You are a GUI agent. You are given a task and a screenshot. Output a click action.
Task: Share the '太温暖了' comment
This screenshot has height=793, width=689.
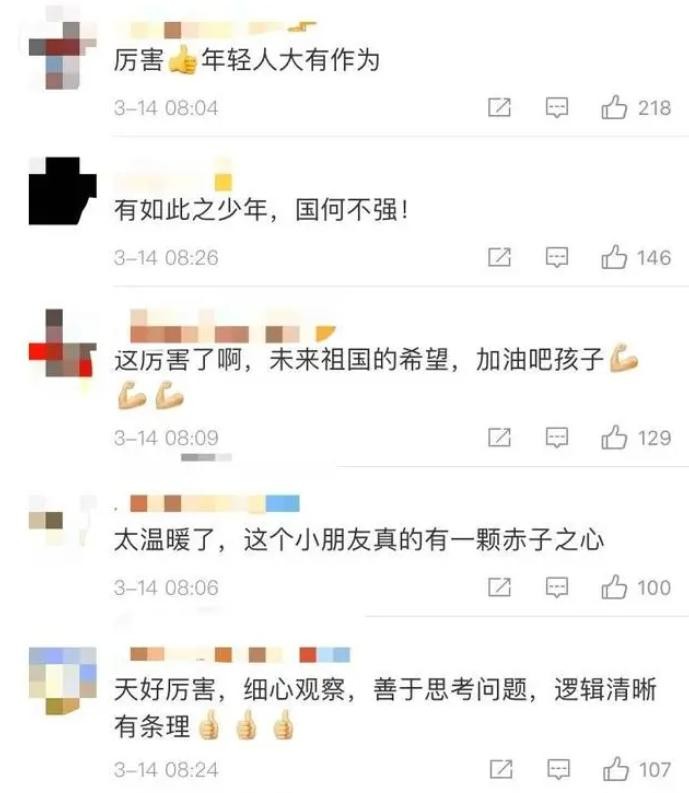coord(499,587)
